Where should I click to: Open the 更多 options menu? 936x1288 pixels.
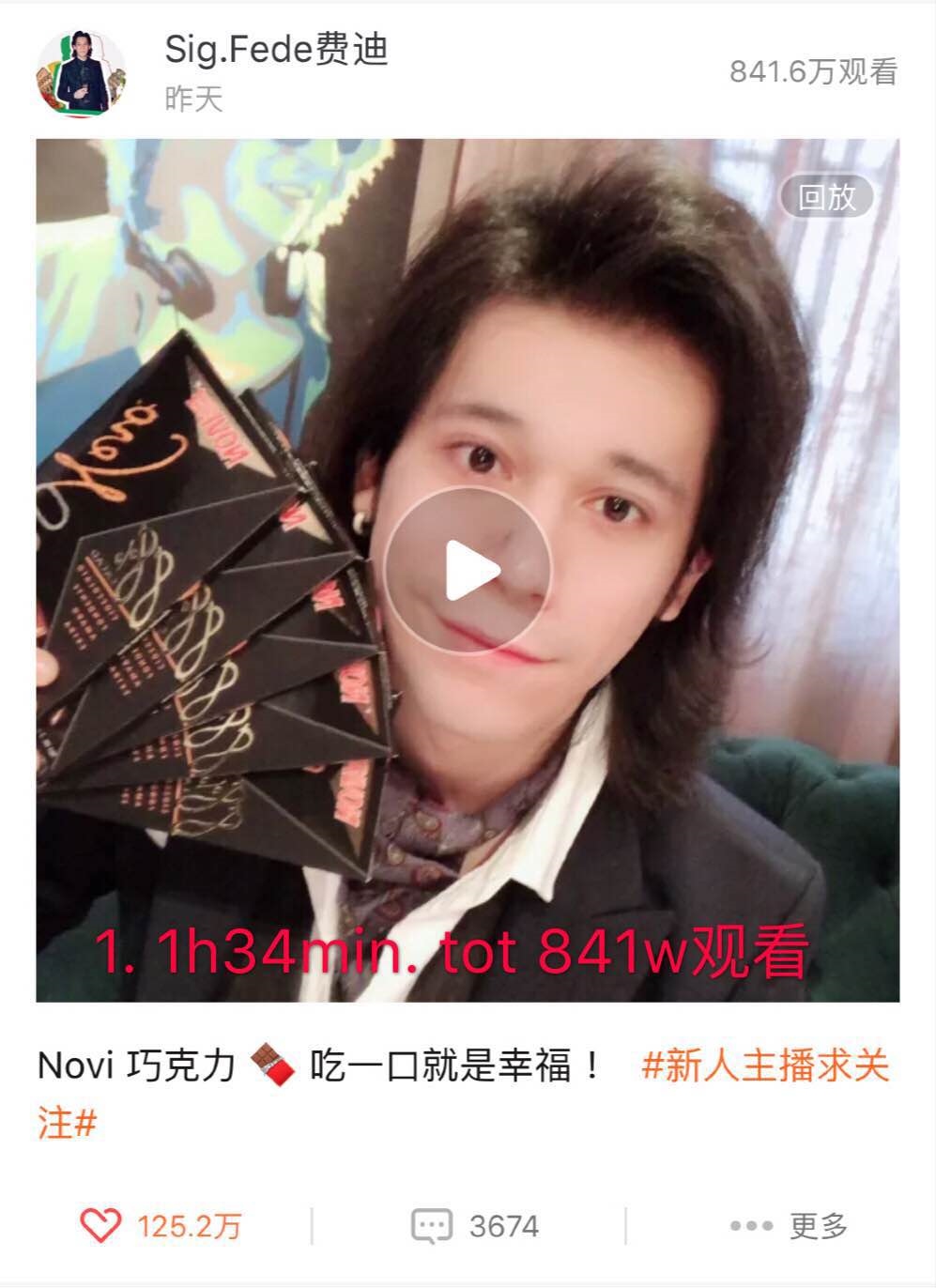[x=789, y=1226]
